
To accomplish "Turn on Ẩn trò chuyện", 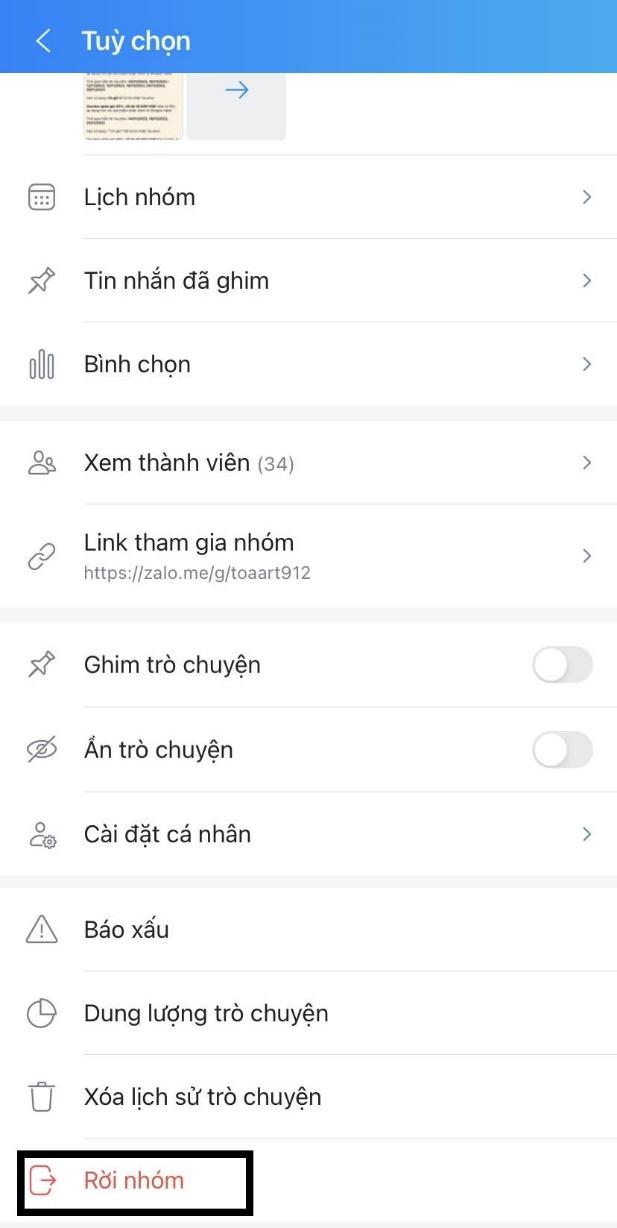I will [x=562, y=750].
